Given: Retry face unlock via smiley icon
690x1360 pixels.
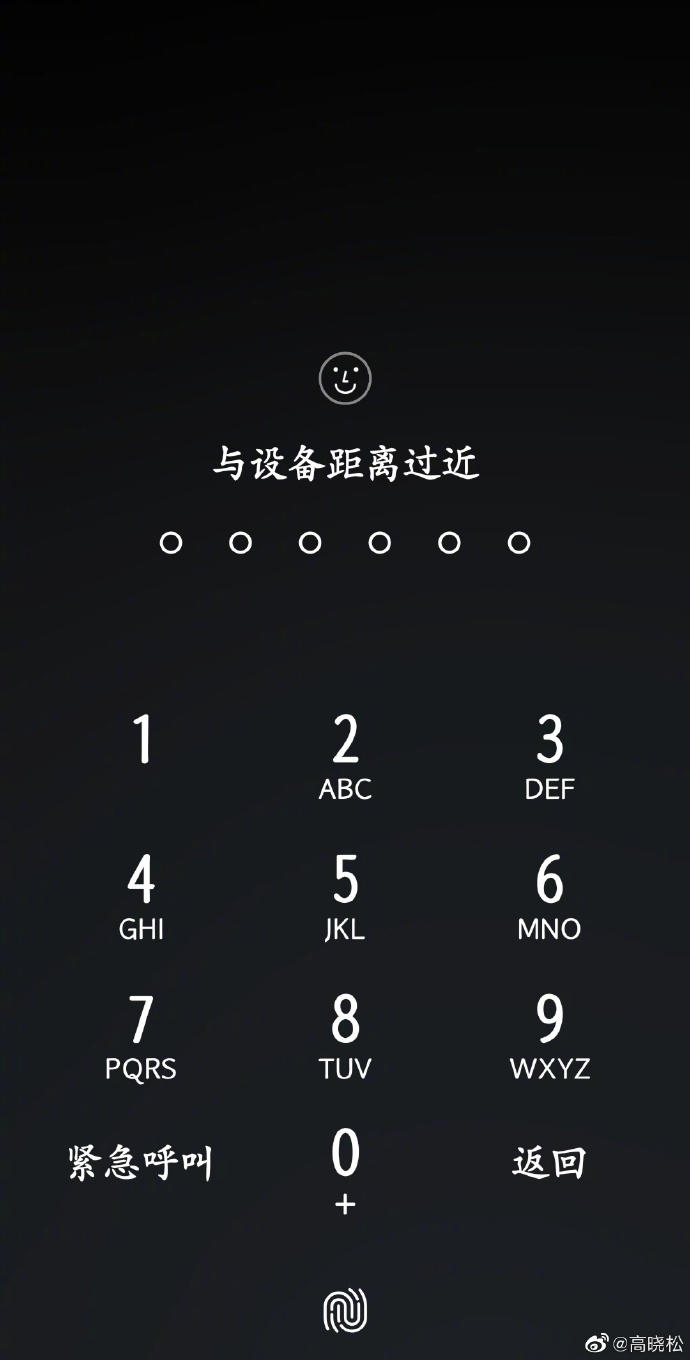Looking at the screenshot, I should tap(345, 378).
